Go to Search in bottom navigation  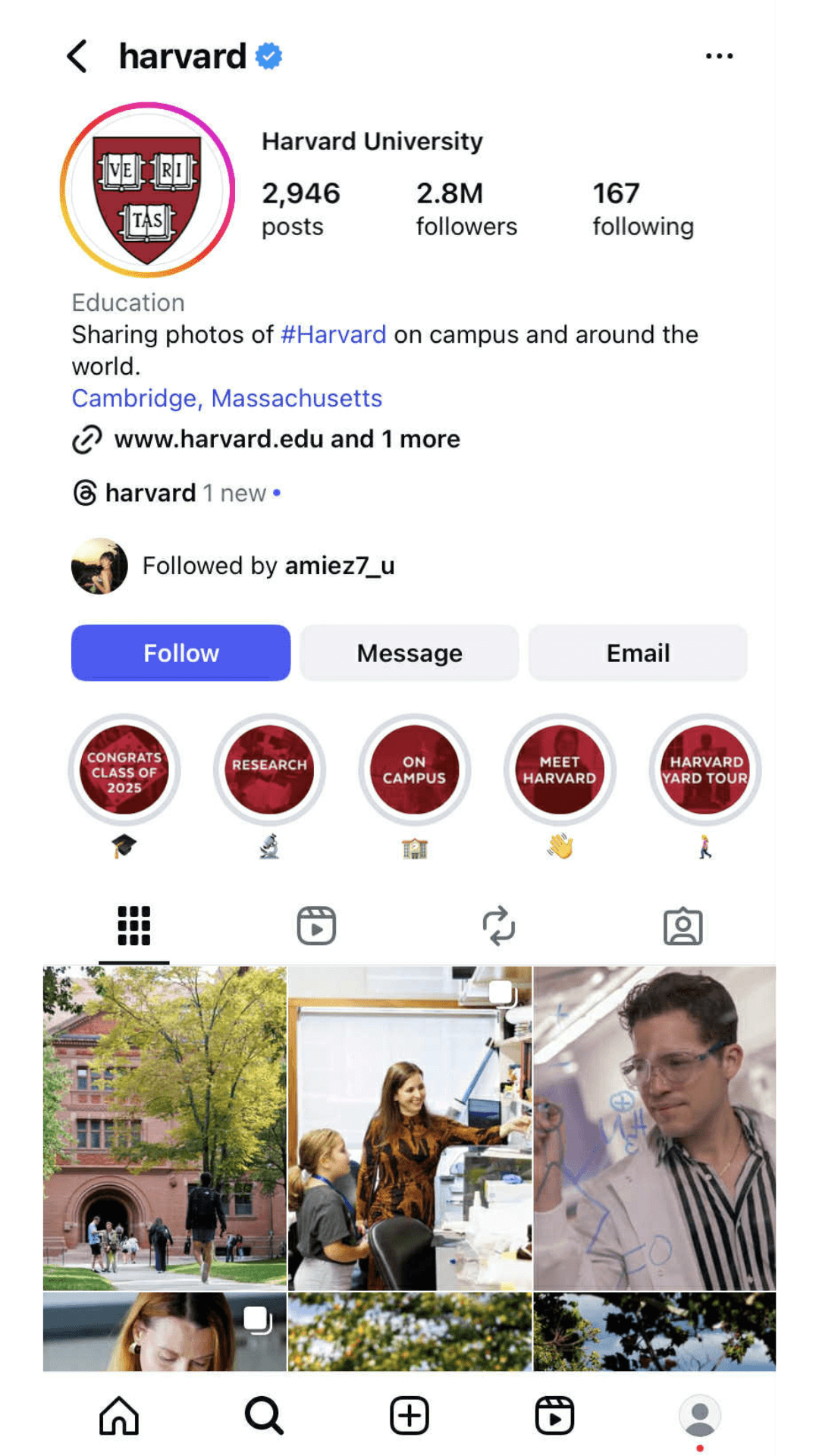[264, 1415]
